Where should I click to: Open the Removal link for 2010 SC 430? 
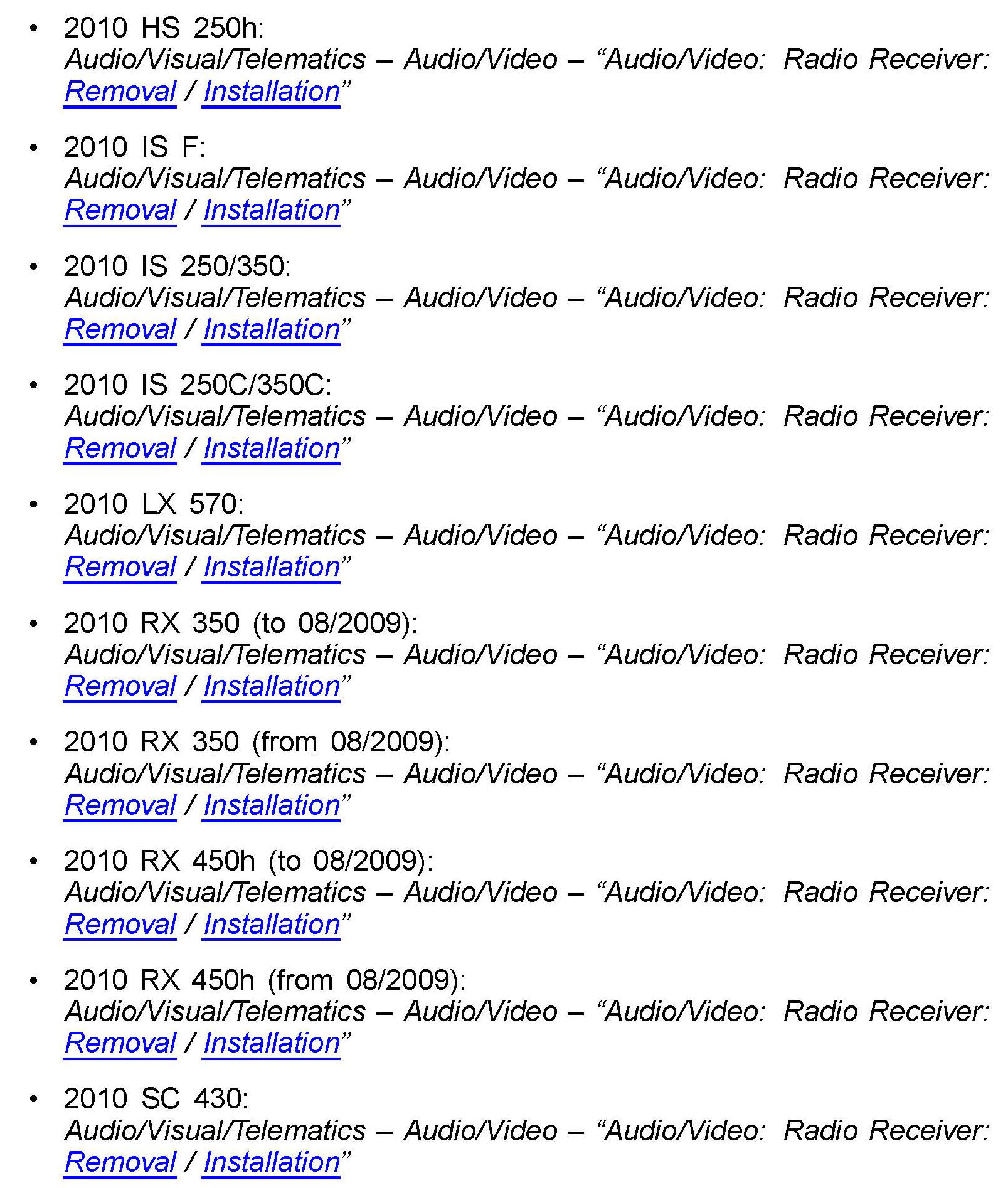(x=120, y=1162)
